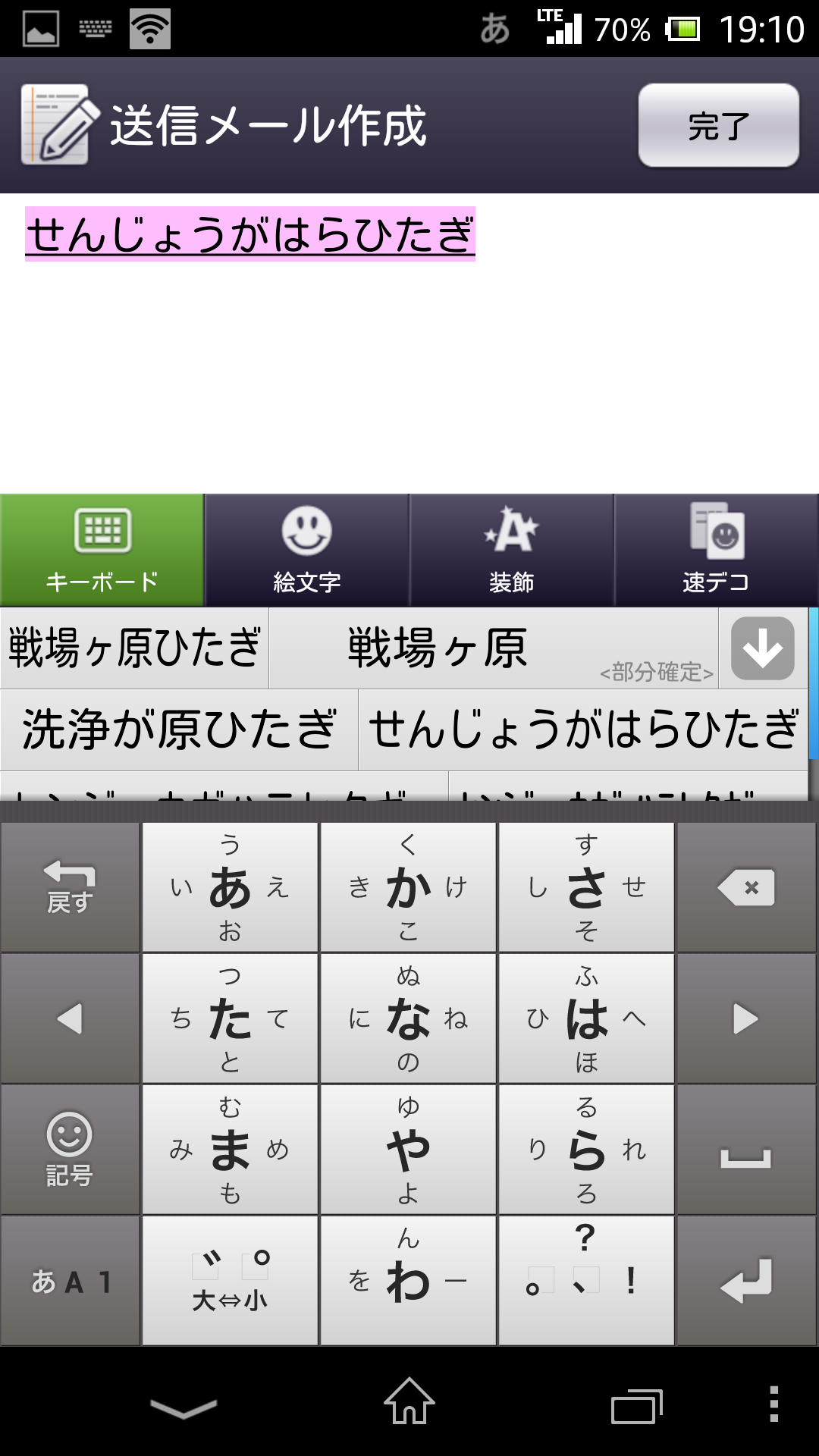Image resolution: width=819 pixels, height=1456 pixels.
Task: Switch to the 速デコ tab
Action: 716,550
